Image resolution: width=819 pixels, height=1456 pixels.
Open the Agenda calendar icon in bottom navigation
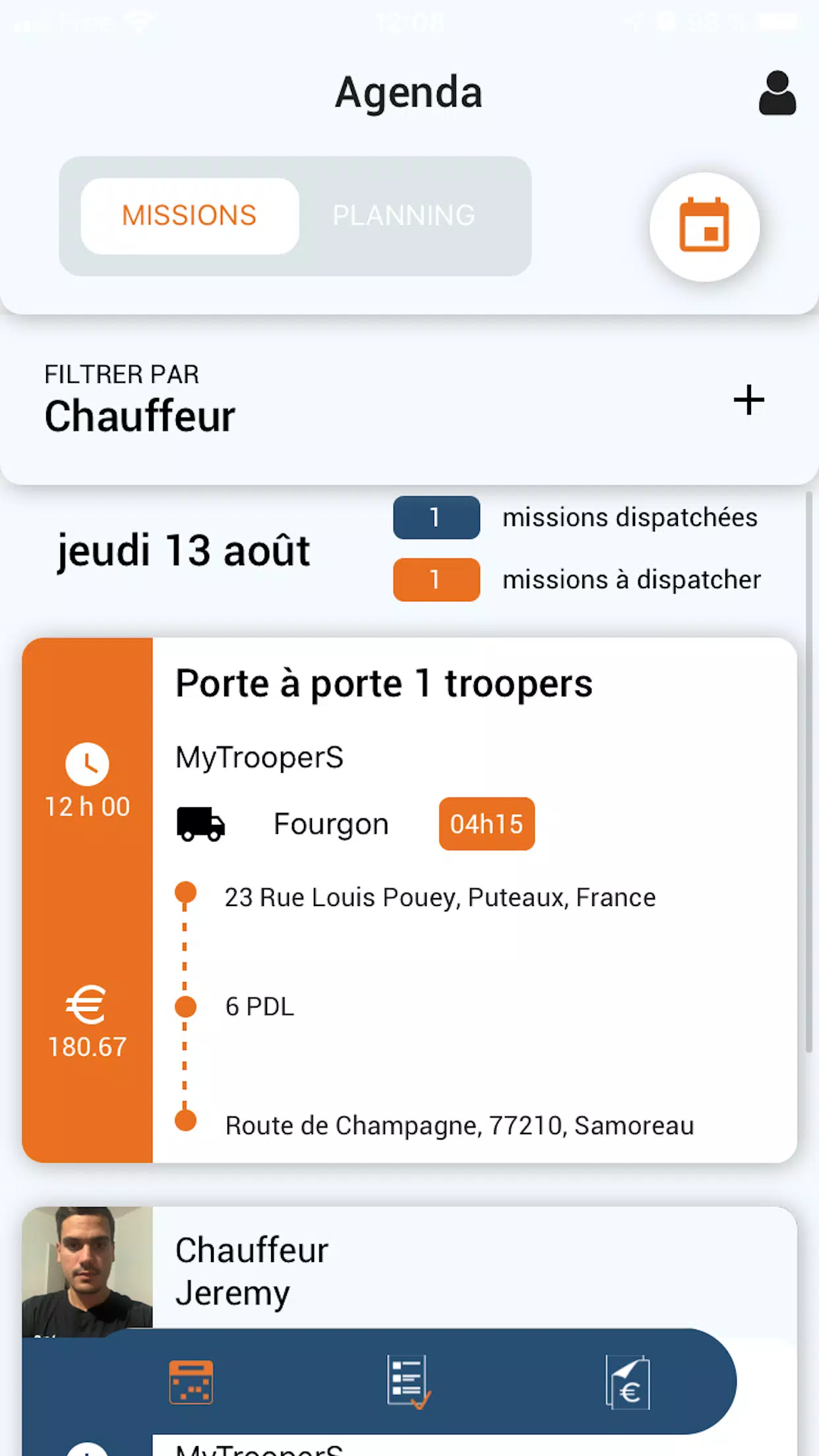pos(192,1382)
